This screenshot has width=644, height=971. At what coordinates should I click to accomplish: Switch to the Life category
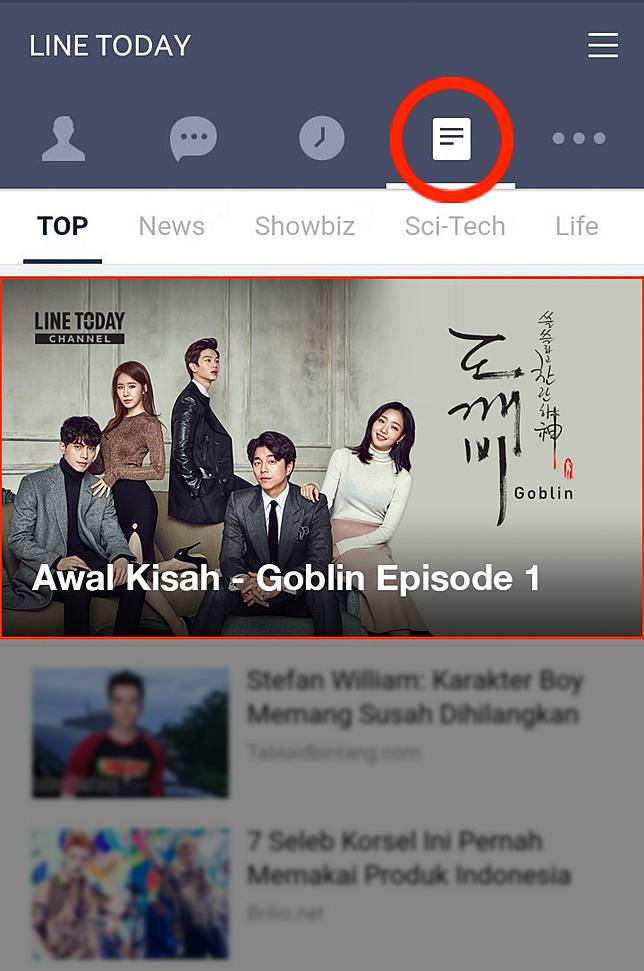(x=577, y=227)
